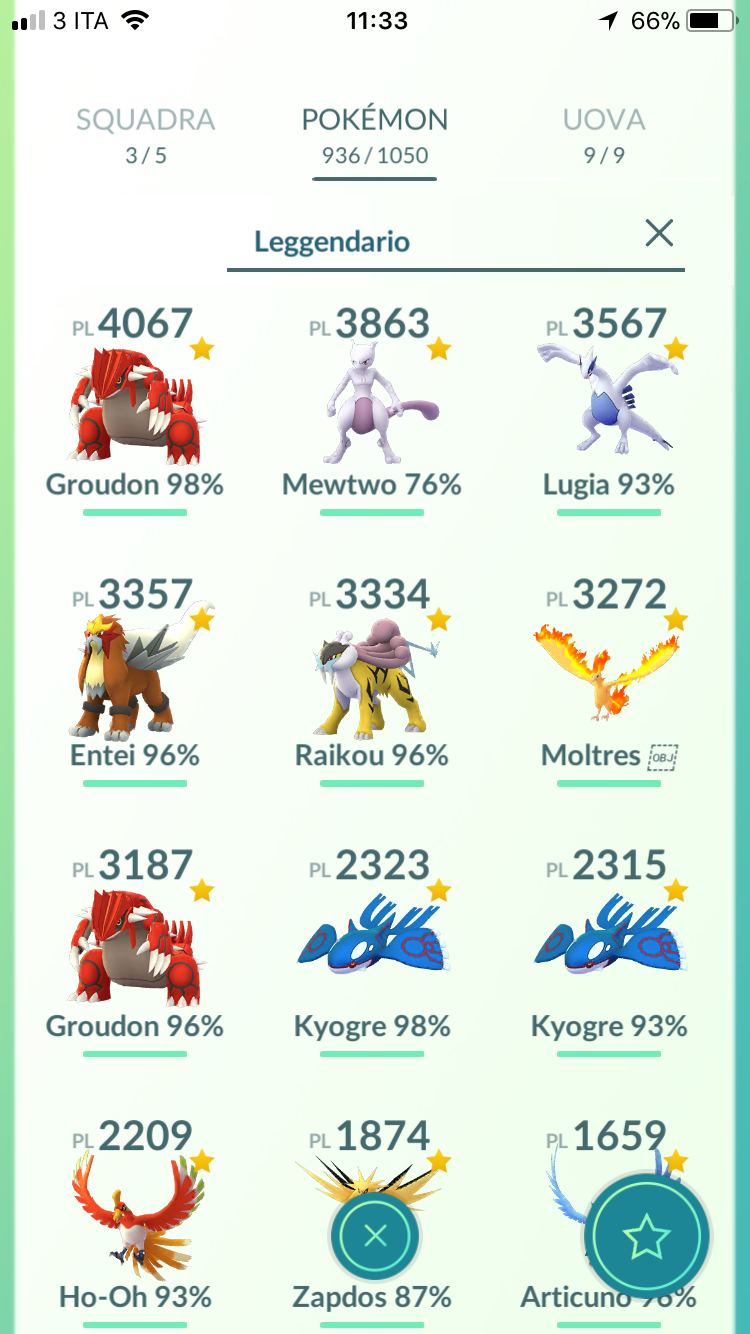Viewport: 750px width, 1334px height.
Task: Switch to the Squadra tab
Action: [x=146, y=135]
